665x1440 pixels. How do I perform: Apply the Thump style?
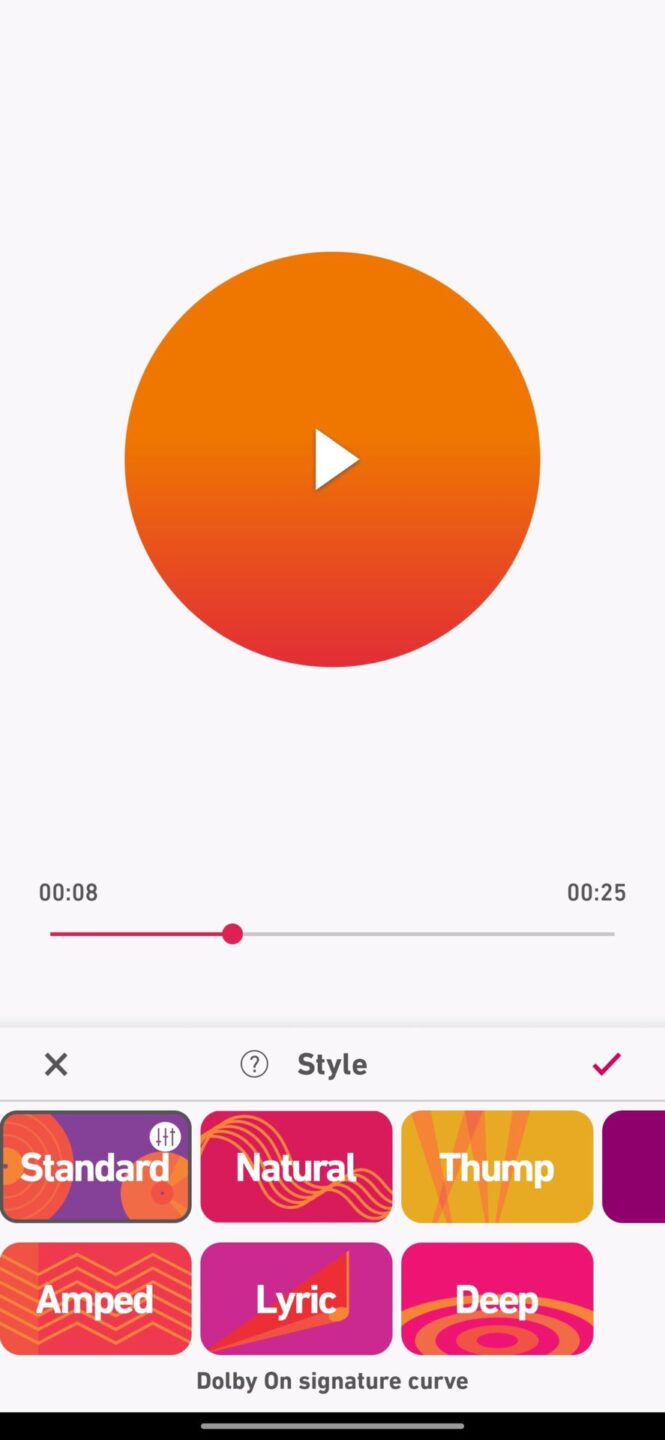pos(497,1167)
